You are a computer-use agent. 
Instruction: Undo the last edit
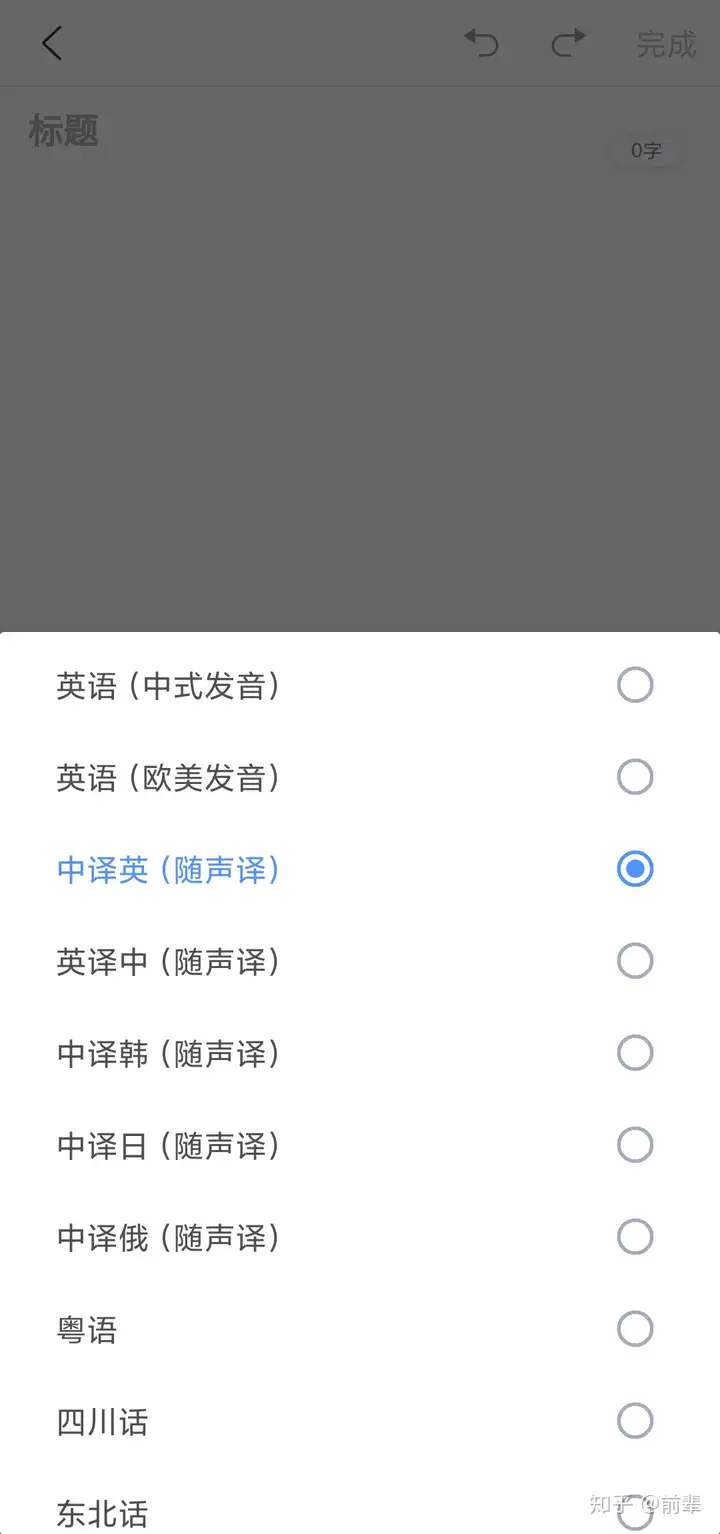pyautogui.click(x=481, y=43)
